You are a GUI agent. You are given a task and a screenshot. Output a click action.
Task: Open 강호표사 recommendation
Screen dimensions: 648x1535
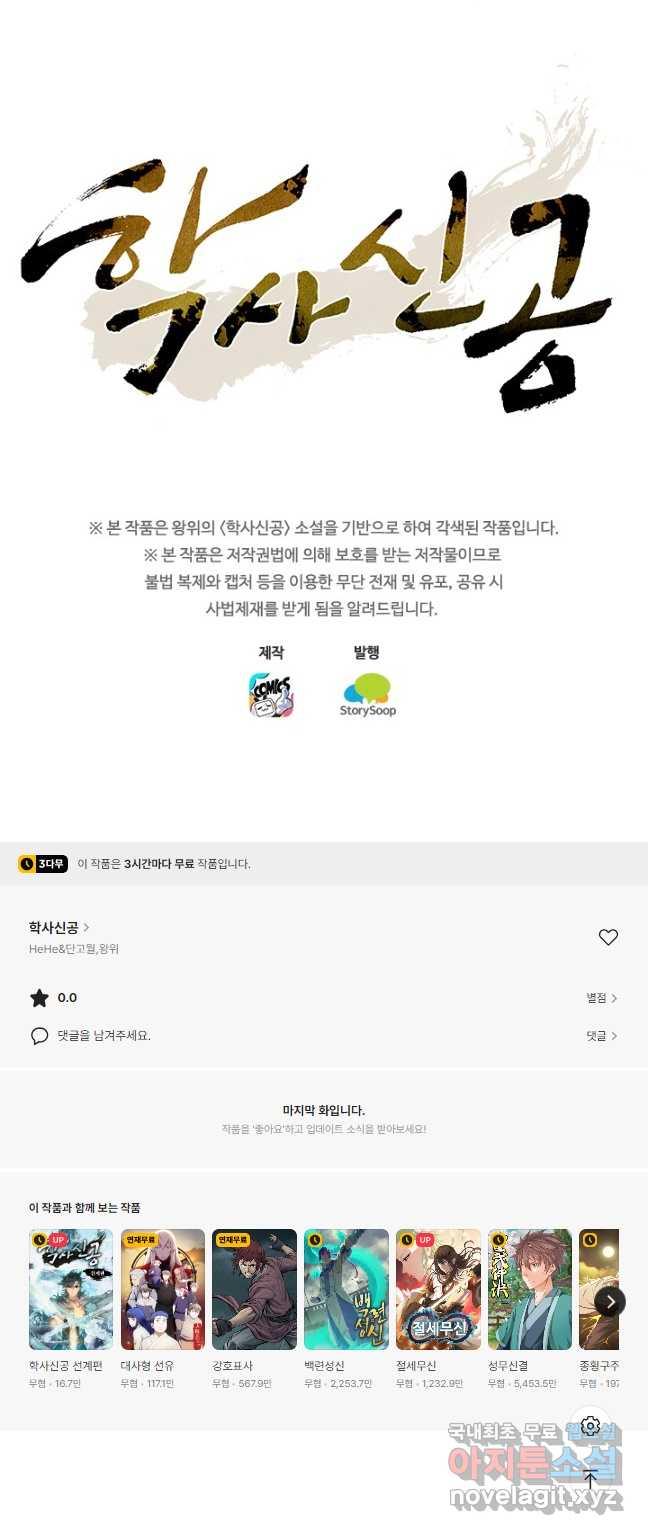254,1289
